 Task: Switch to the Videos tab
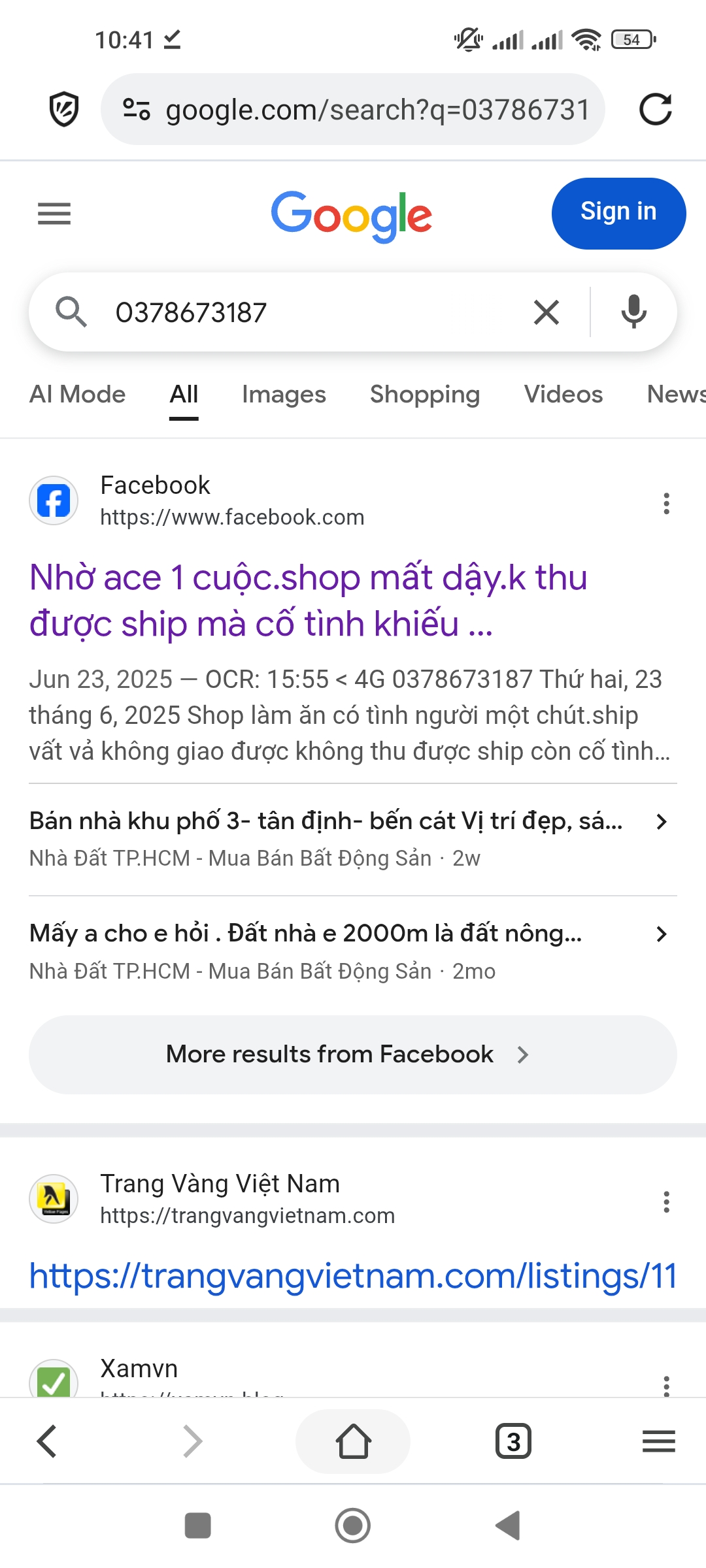click(563, 395)
